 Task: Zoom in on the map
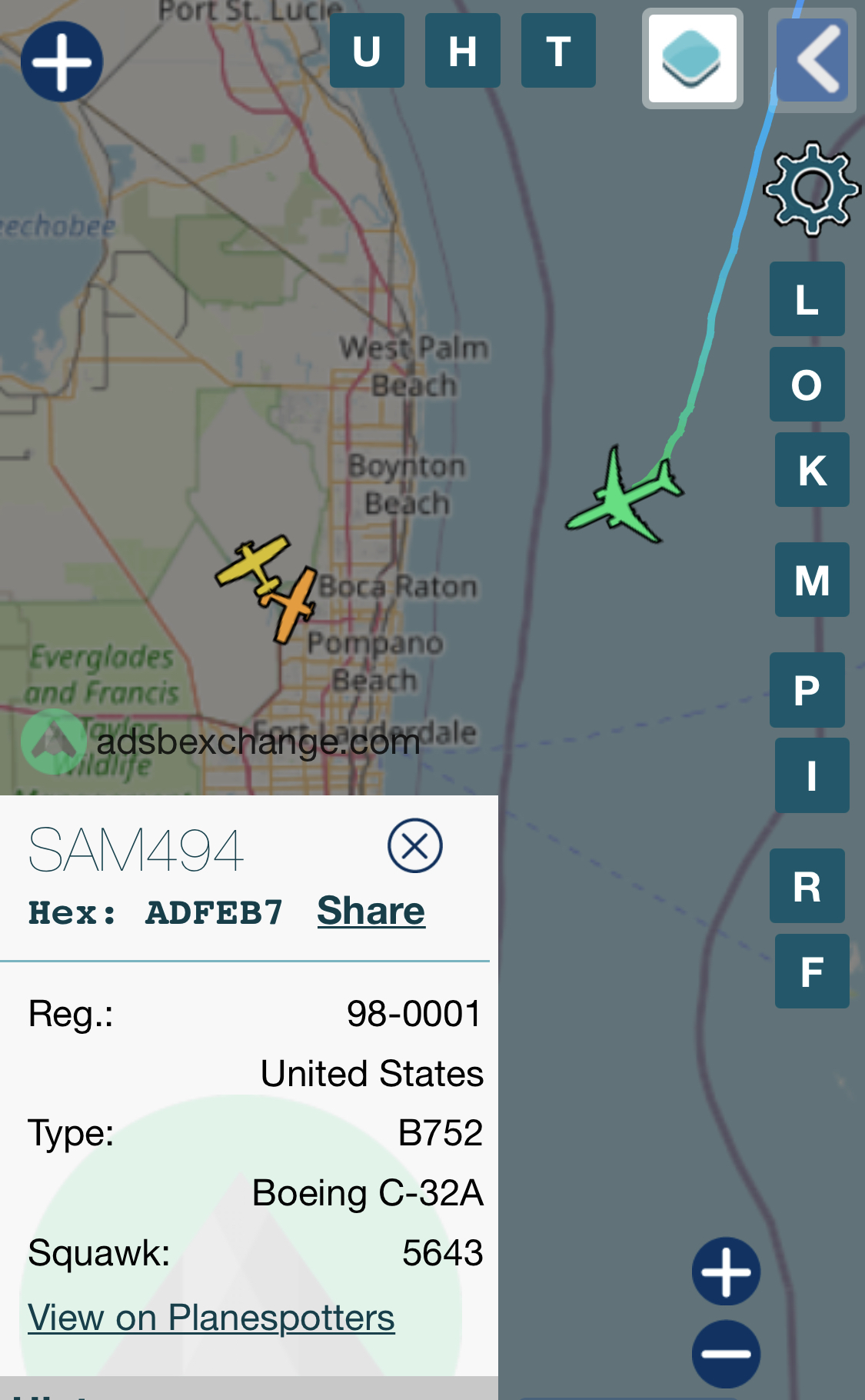[726, 1272]
